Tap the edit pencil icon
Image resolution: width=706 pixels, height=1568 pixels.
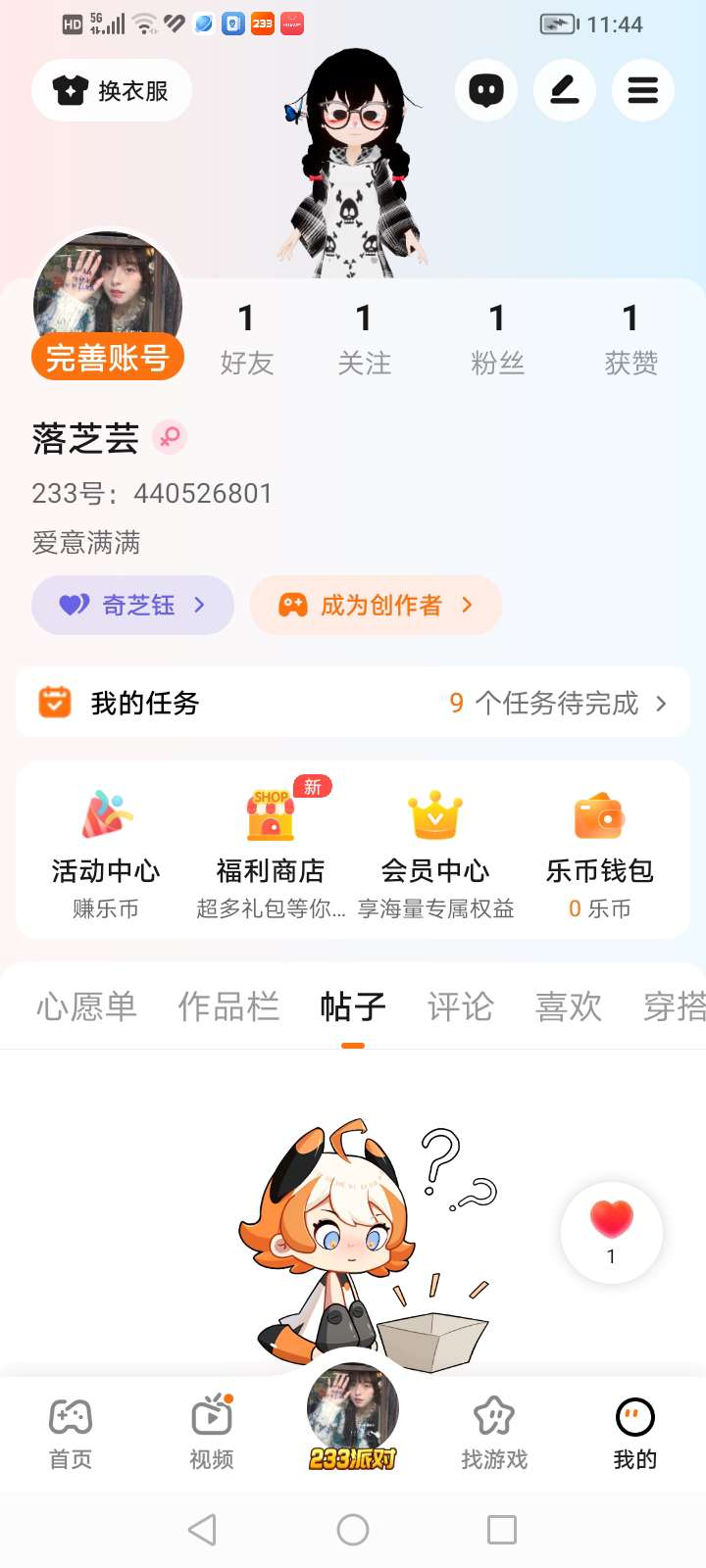point(565,91)
